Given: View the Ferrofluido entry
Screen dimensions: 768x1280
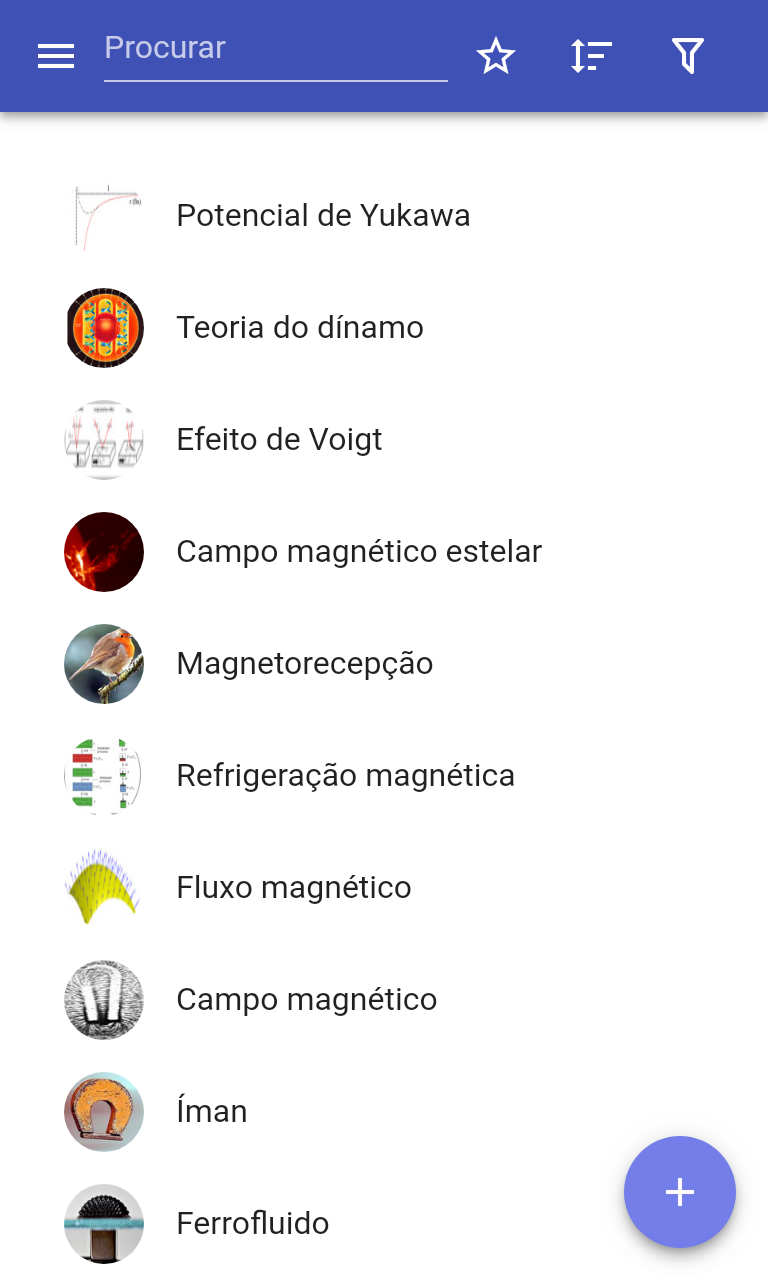Looking at the screenshot, I should click(253, 1224).
